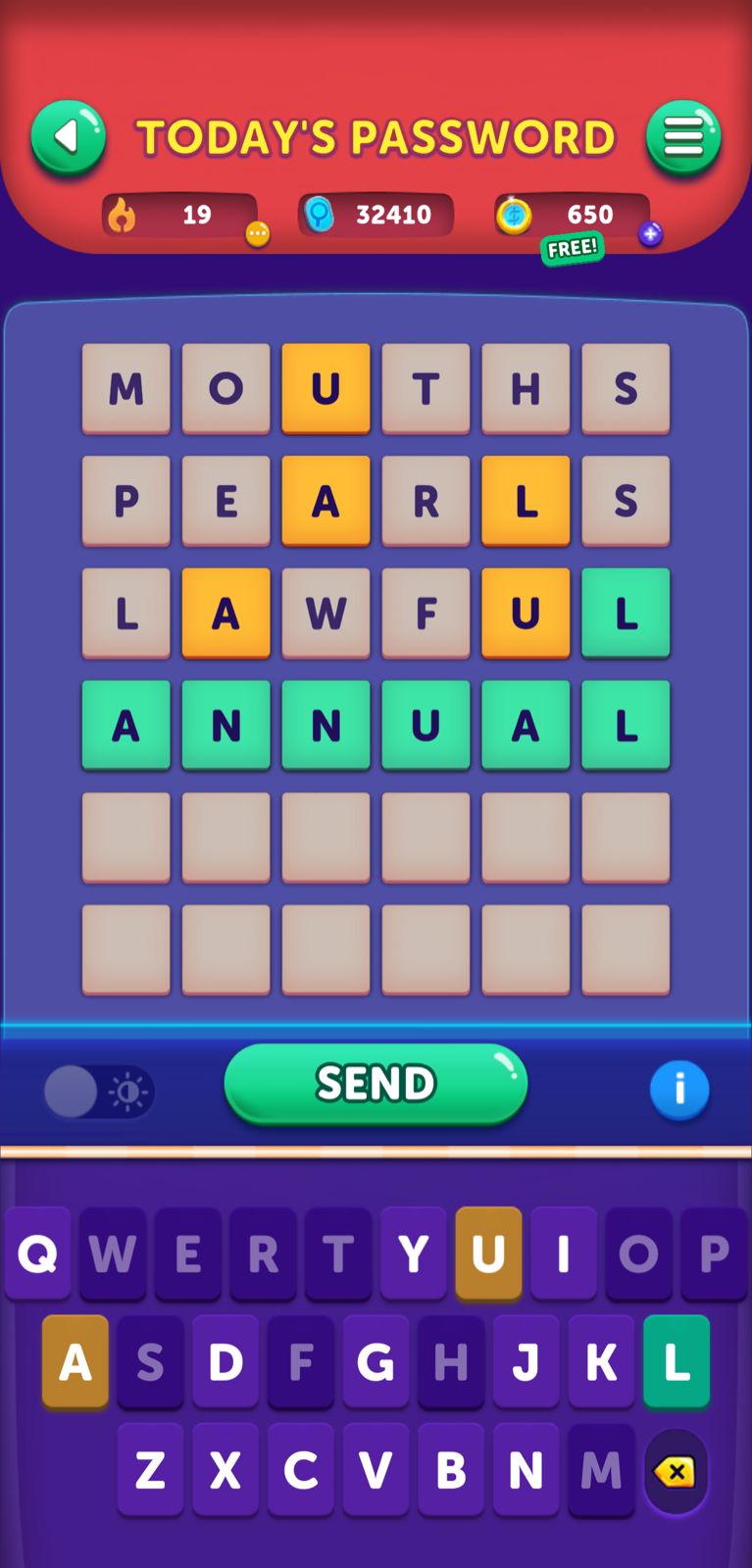752x1568 pixels.
Task: Toggle the brightness theme switch
Action: 98,1092
